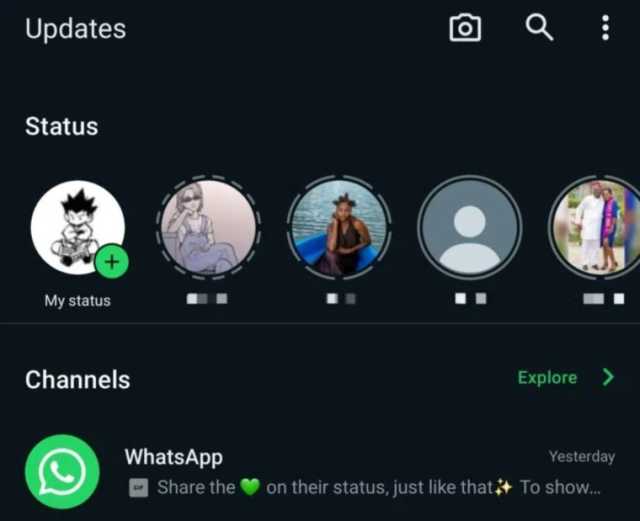
Task: Open the camera from the top bar
Action: click(464, 28)
